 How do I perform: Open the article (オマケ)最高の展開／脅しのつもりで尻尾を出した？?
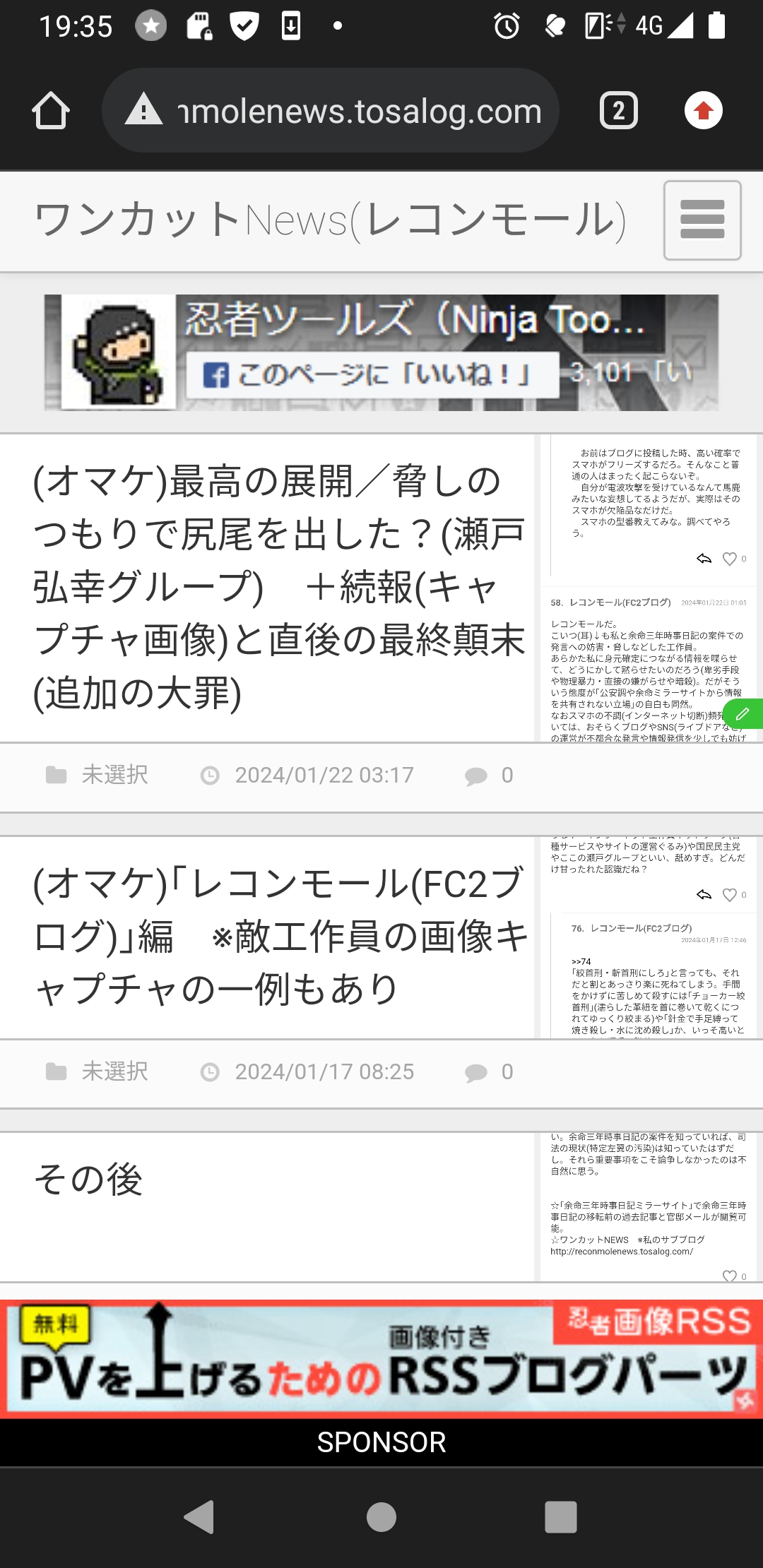pyautogui.click(x=279, y=586)
